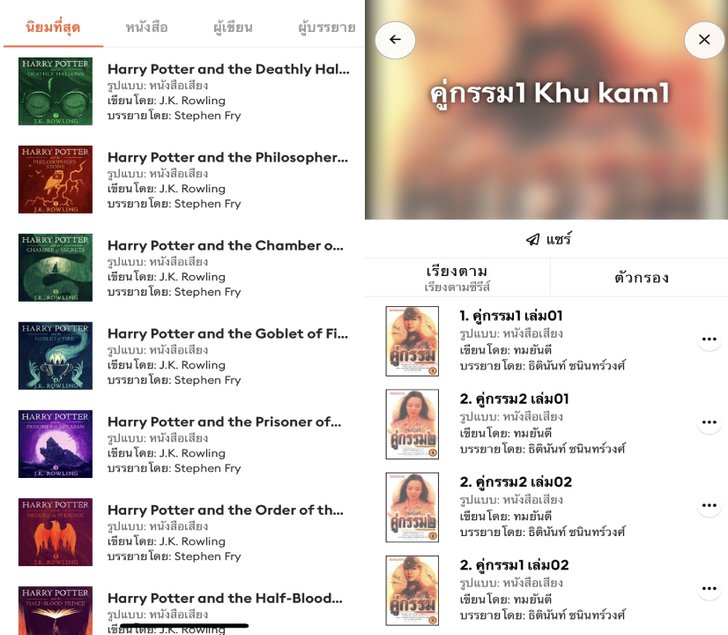
Task: Select the ผู้บรรยาย tab
Action: (327, 27)
